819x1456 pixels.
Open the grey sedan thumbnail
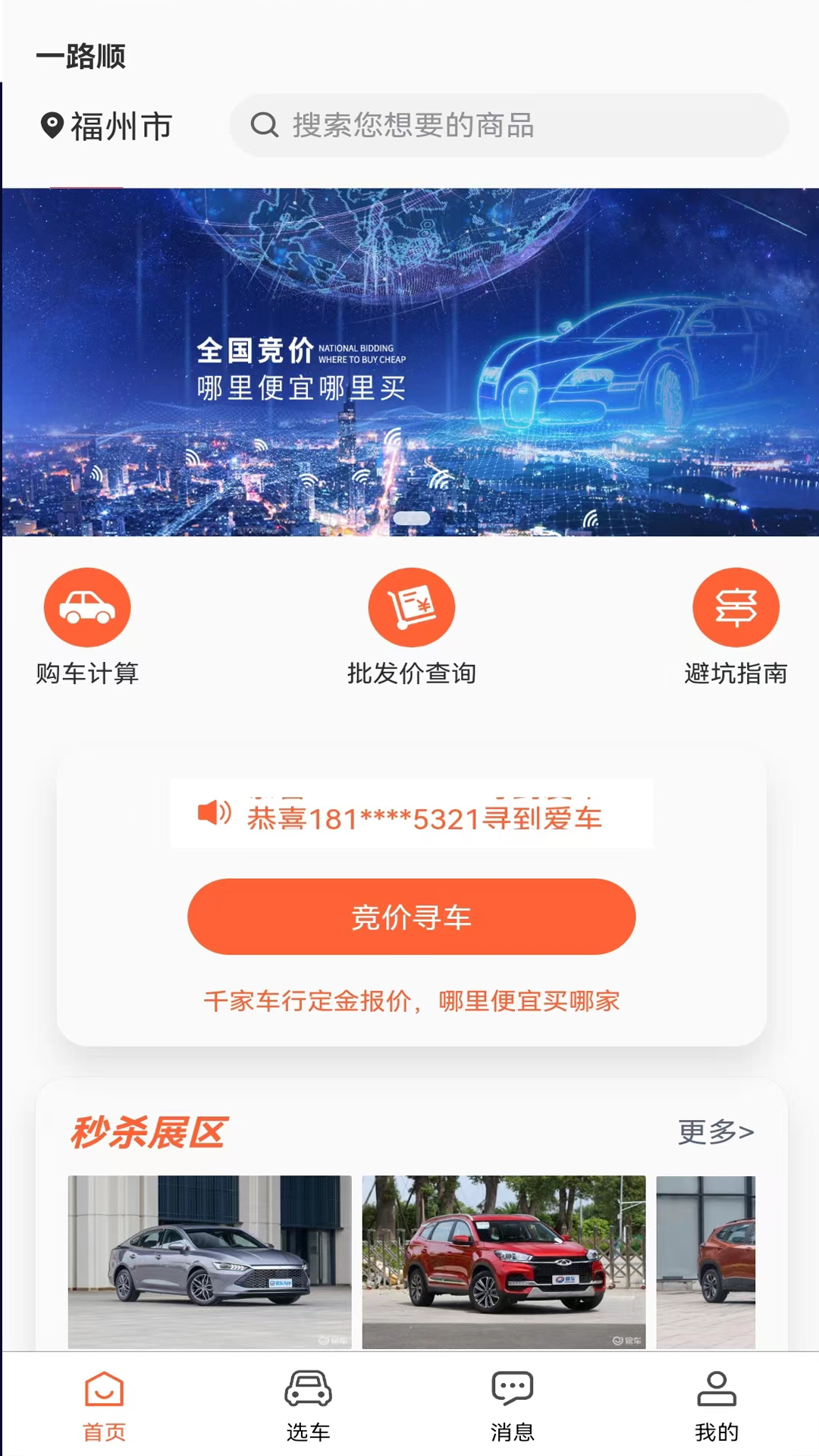point(210,1264)
